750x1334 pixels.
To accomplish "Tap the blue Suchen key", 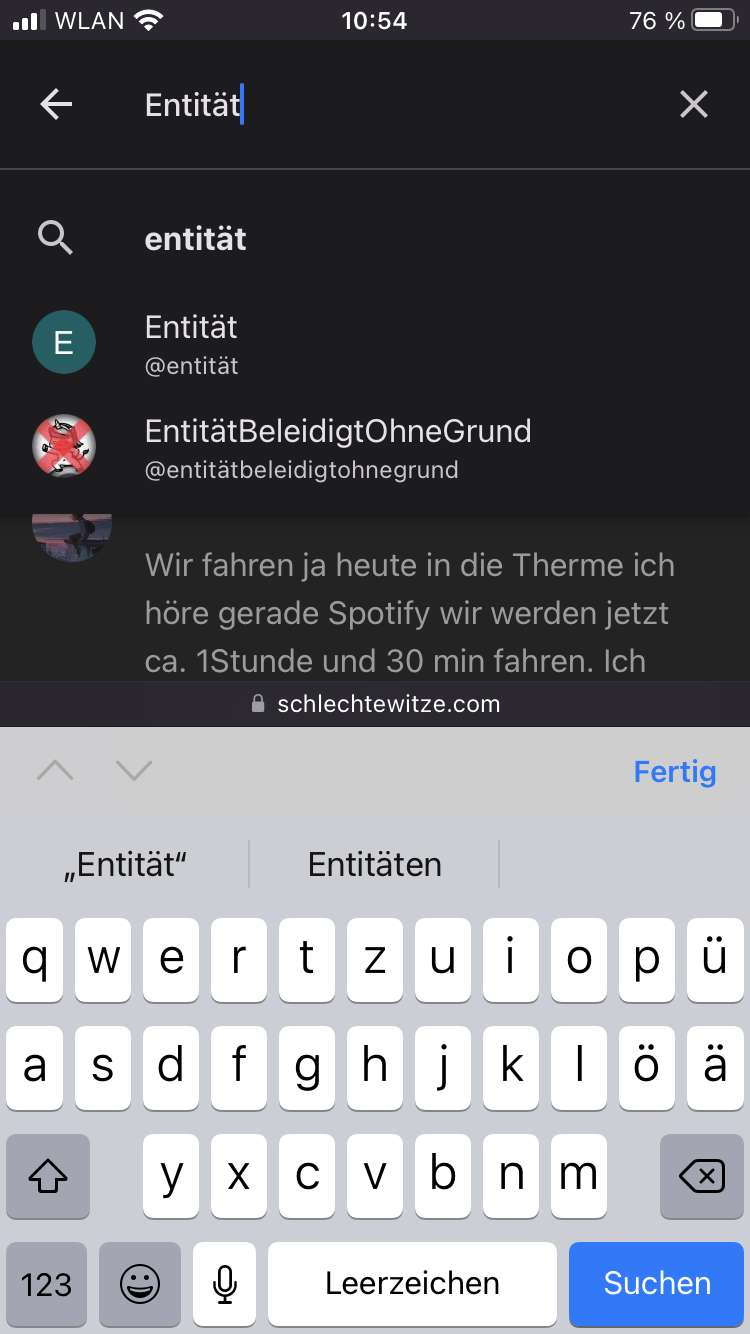I will click(x=657, y=1283).
